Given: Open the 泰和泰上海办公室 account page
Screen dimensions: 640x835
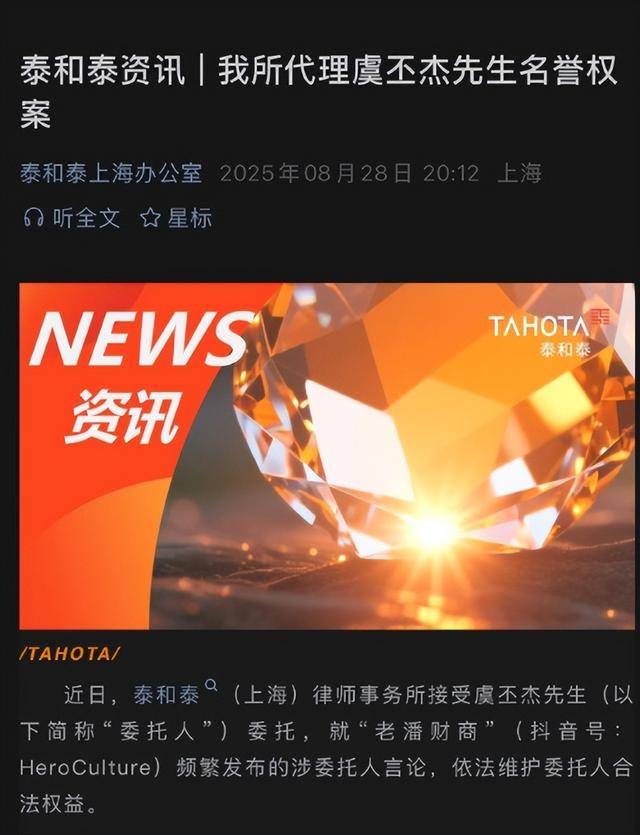Looking at the screenshot, I should 111,173.
